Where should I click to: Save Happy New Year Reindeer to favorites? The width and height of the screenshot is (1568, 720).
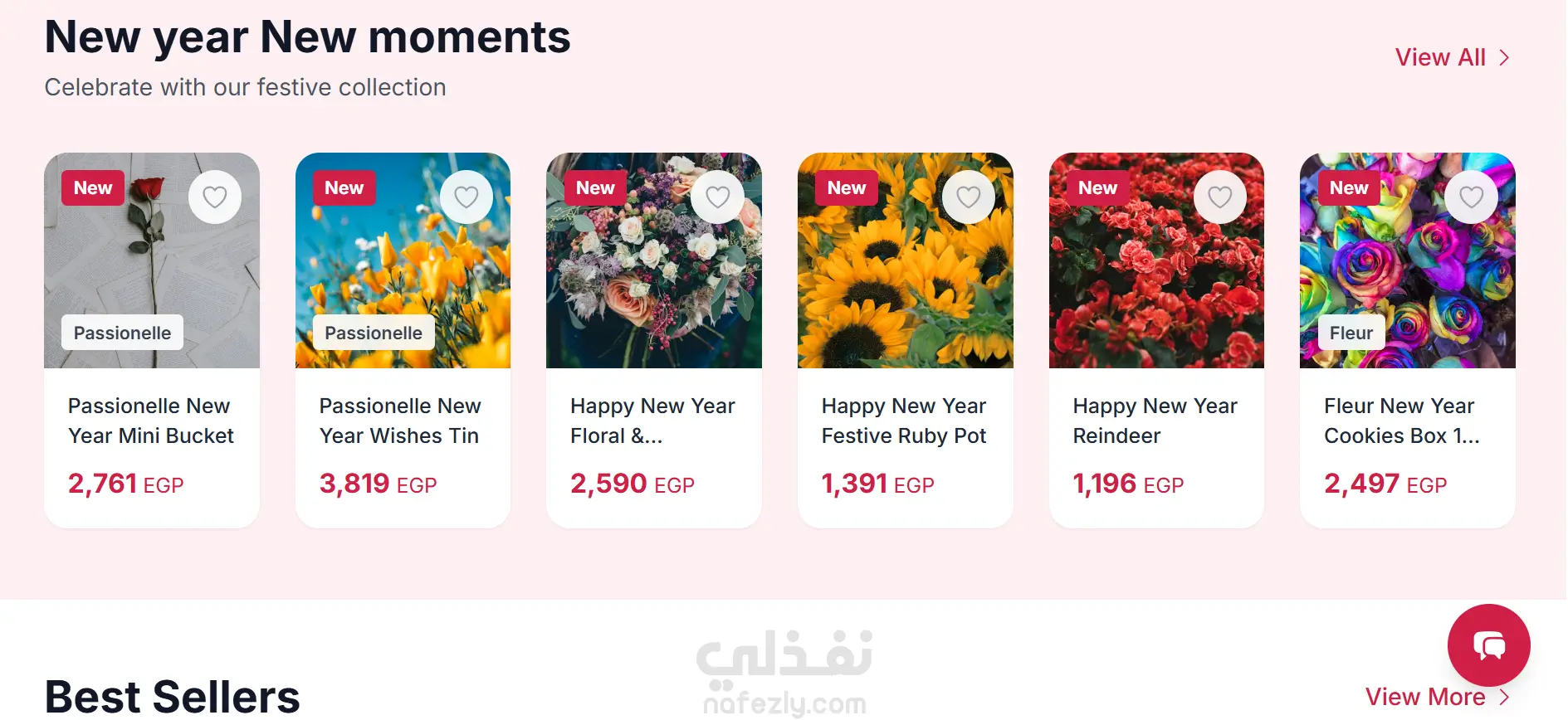pyautogui.click(x=1219, y=197)
